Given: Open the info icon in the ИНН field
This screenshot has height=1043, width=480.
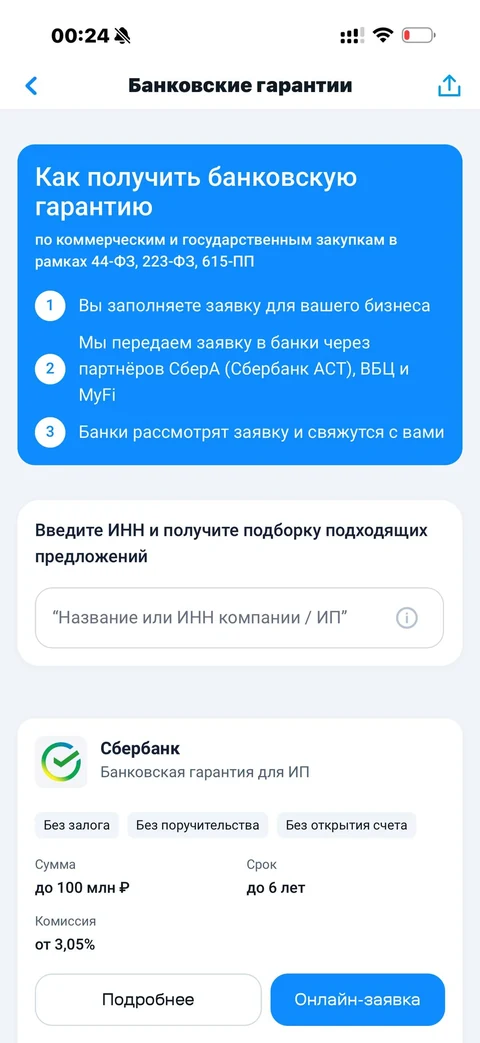Looking at the screenshot, I should [407, 619].
